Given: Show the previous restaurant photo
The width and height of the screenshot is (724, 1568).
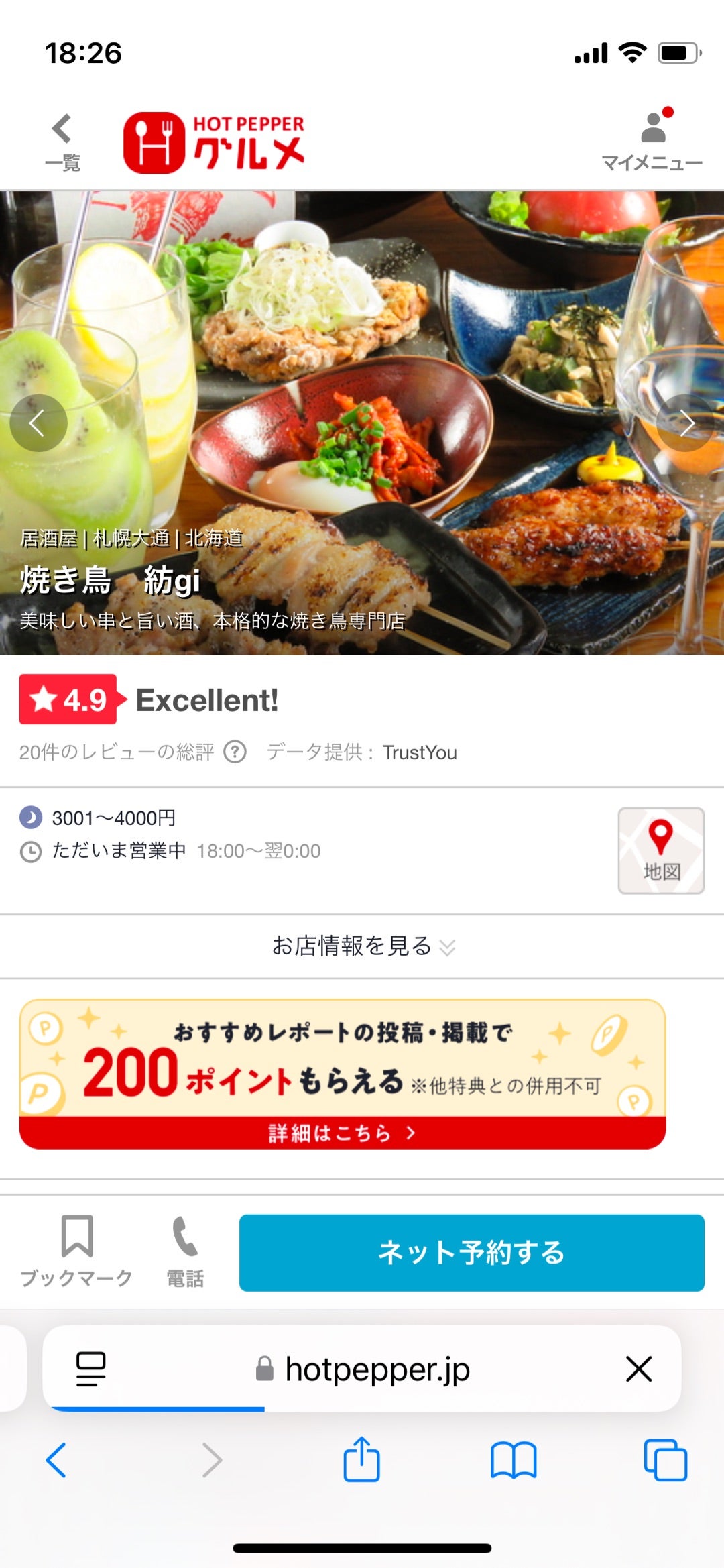Looking at the screenshot, I should tap(38, 423).
